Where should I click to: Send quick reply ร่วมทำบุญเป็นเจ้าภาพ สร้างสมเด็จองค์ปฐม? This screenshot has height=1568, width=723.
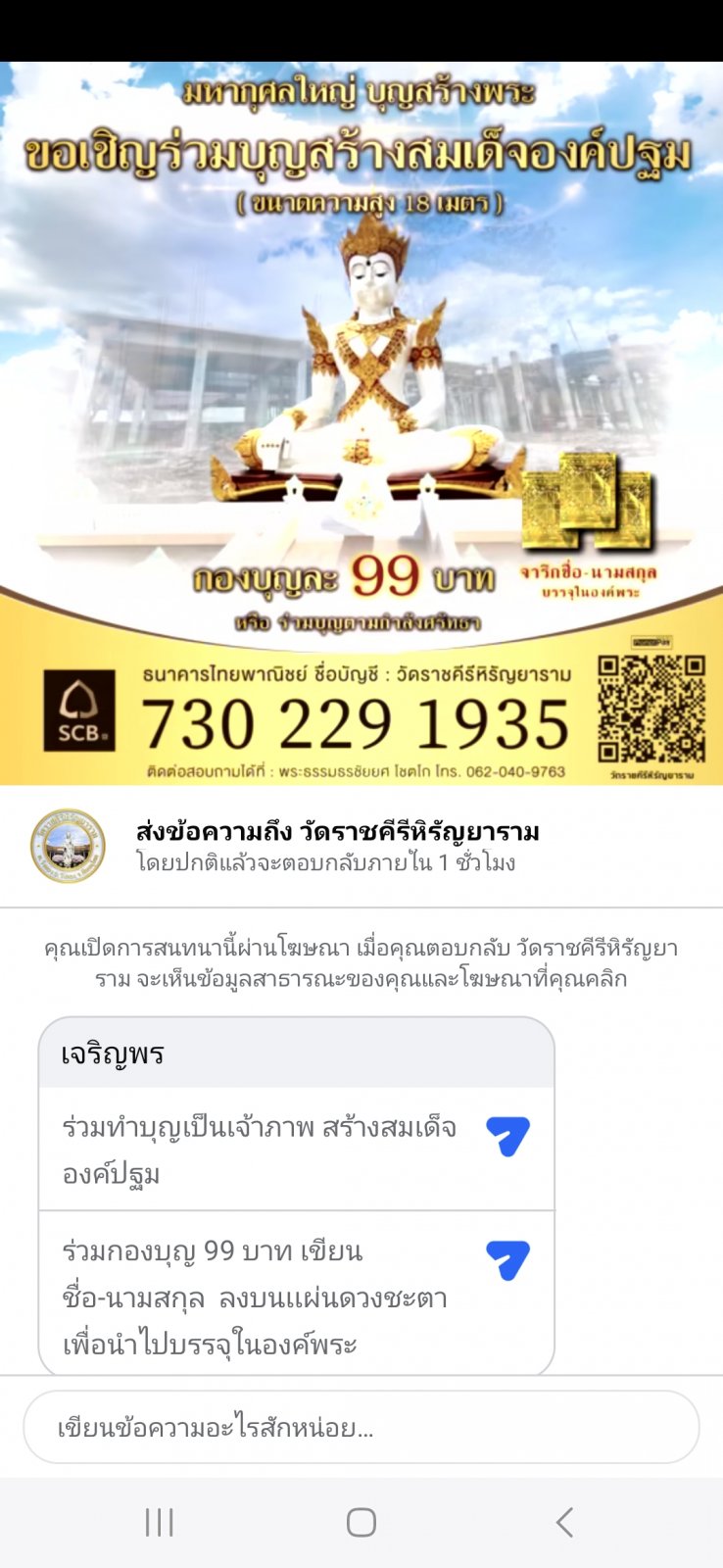click(296, 1150)
